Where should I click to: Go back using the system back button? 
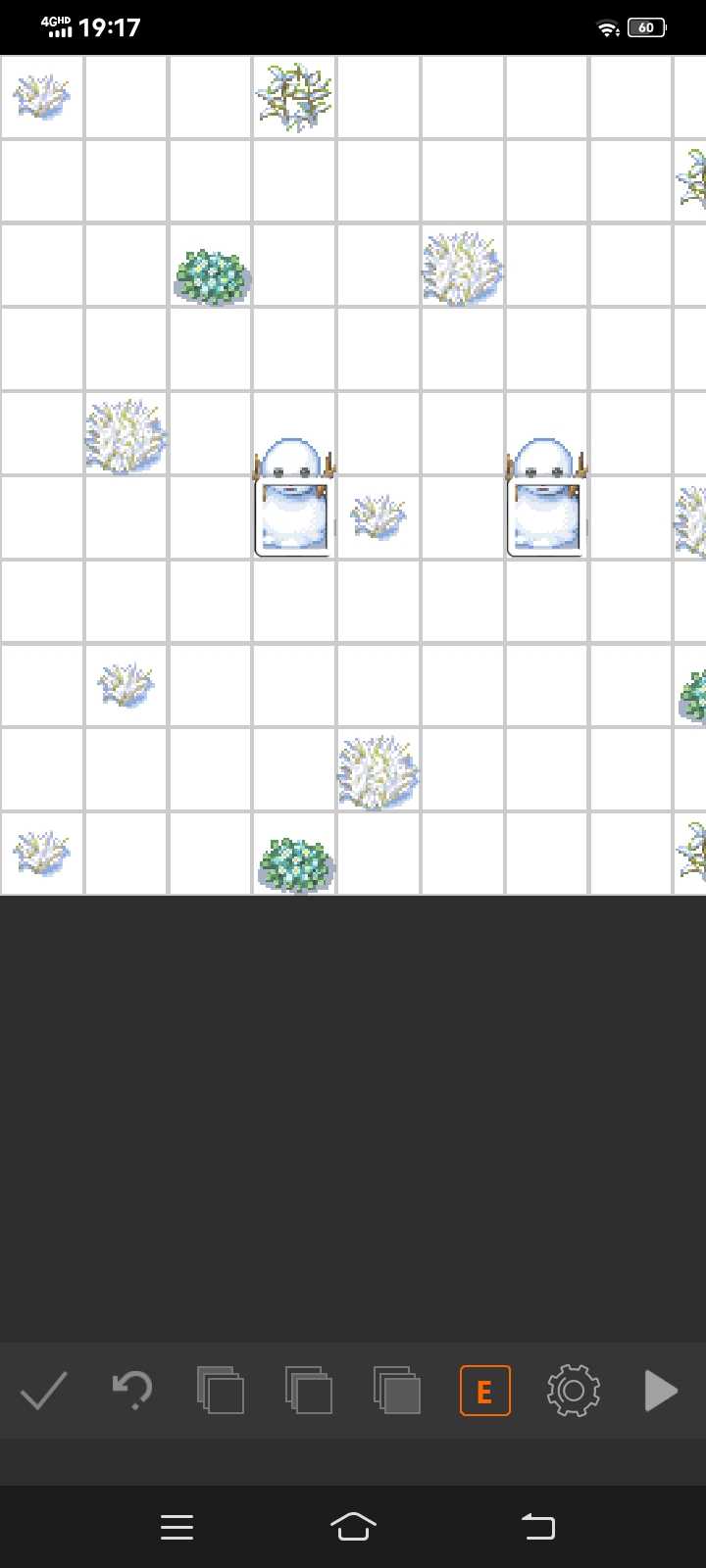538,1527
